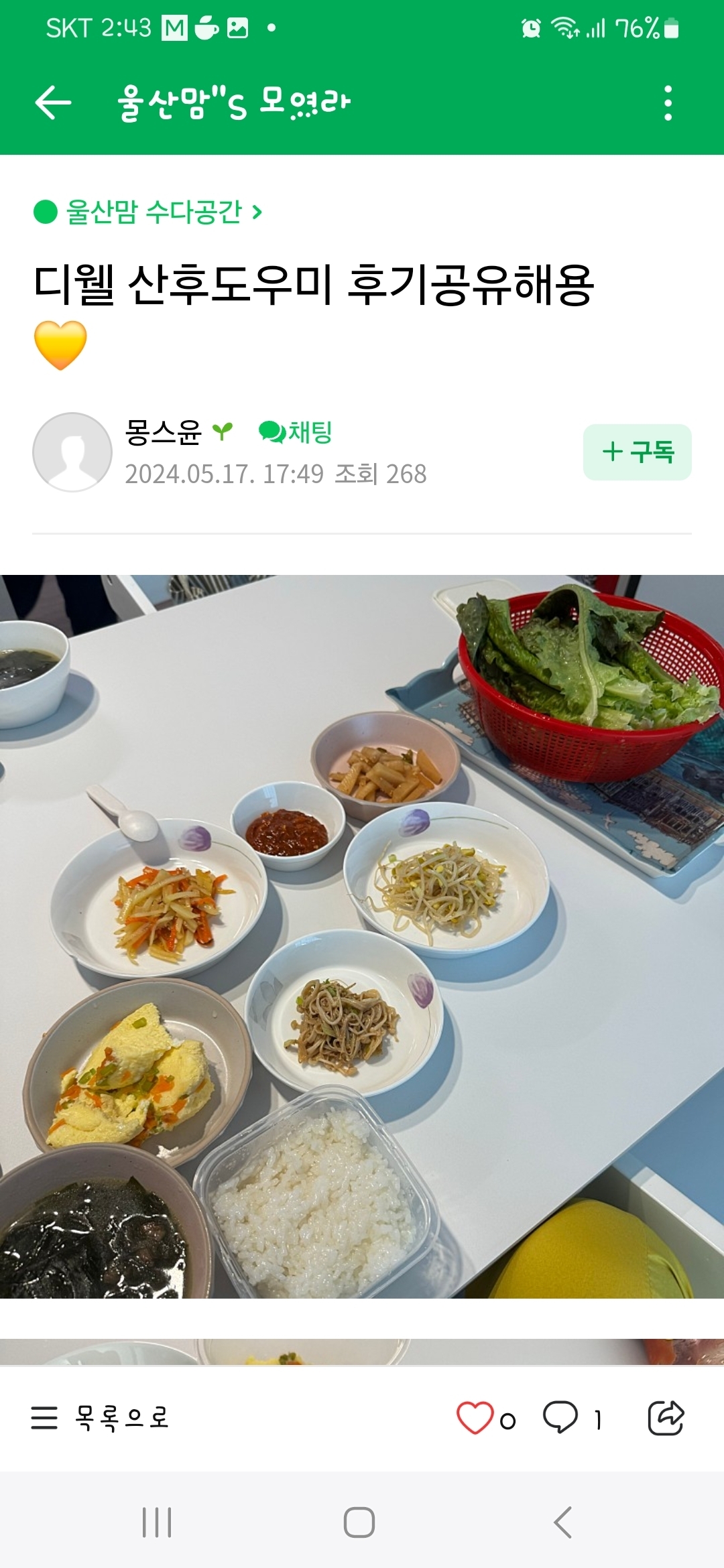The height and width of the screenshot is (1568, 724).
Task: Start a chat with 몽스윤 via 채팅
Action: 296,432
